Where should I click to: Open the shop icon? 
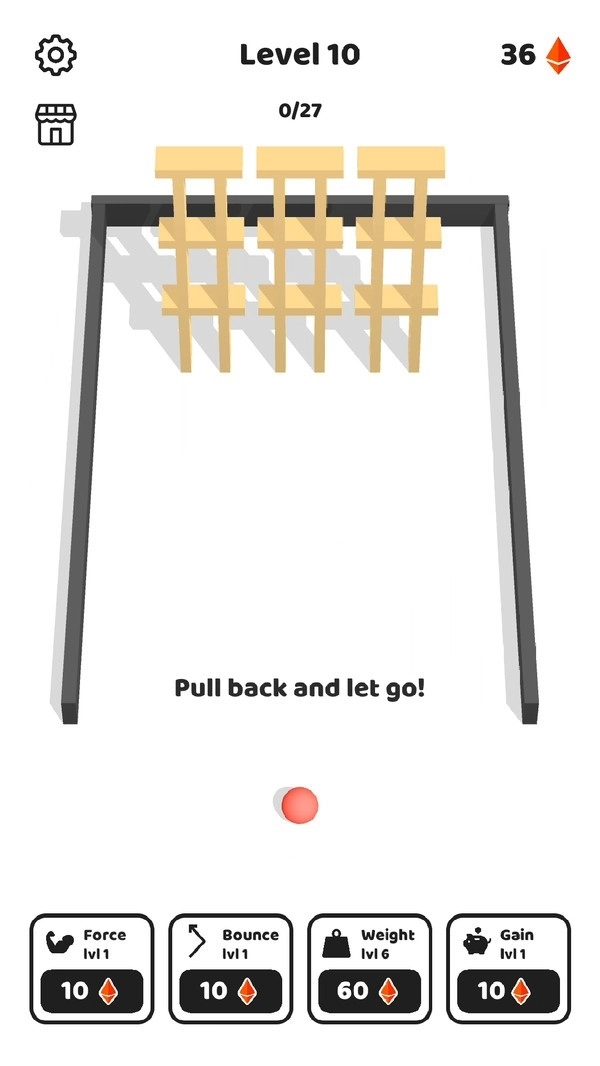pyautogui.click(x=56, y=124)
